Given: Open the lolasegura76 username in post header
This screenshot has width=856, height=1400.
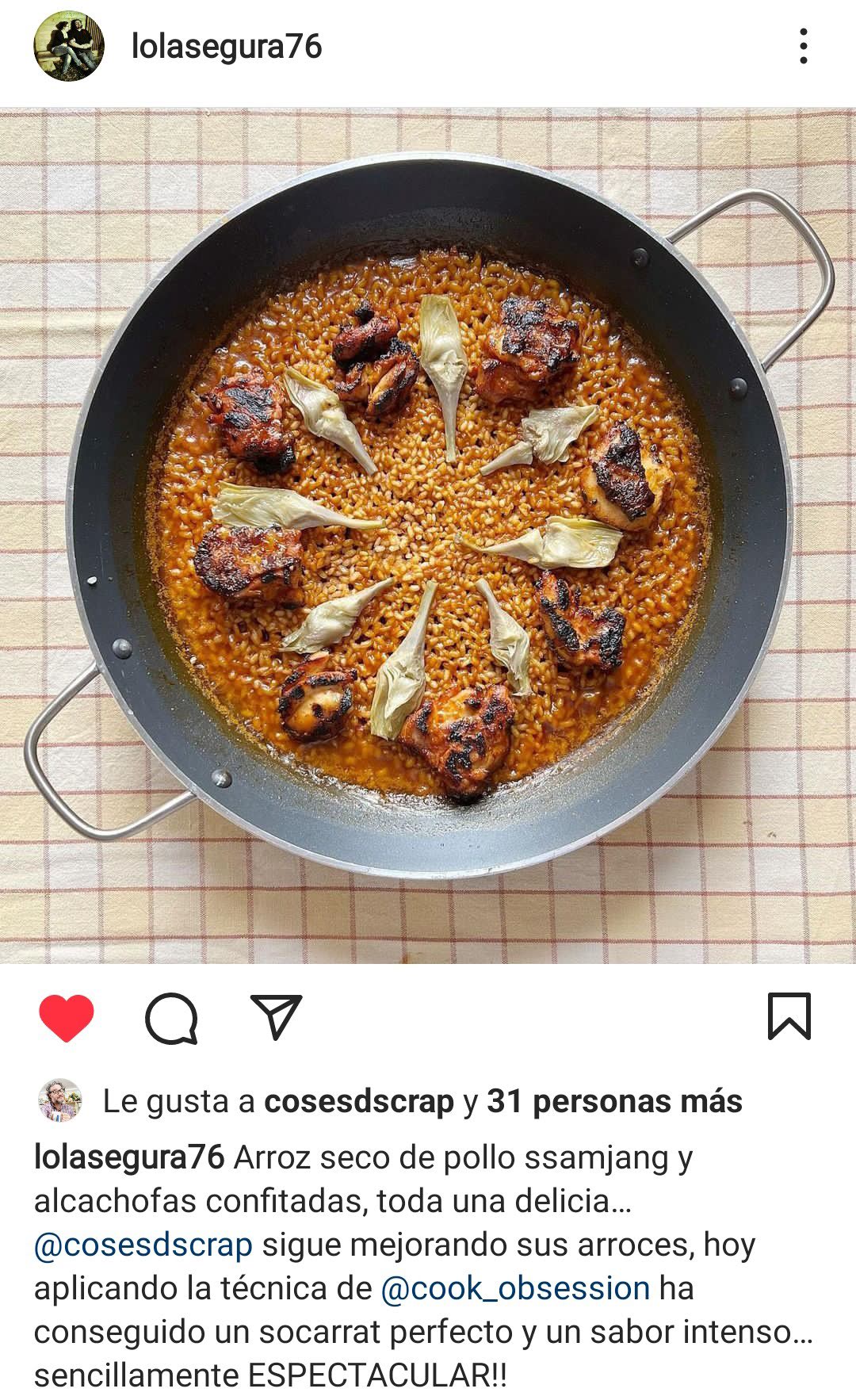Looking at the screenshot, I should pyautogui.click(x=227, y=47).
